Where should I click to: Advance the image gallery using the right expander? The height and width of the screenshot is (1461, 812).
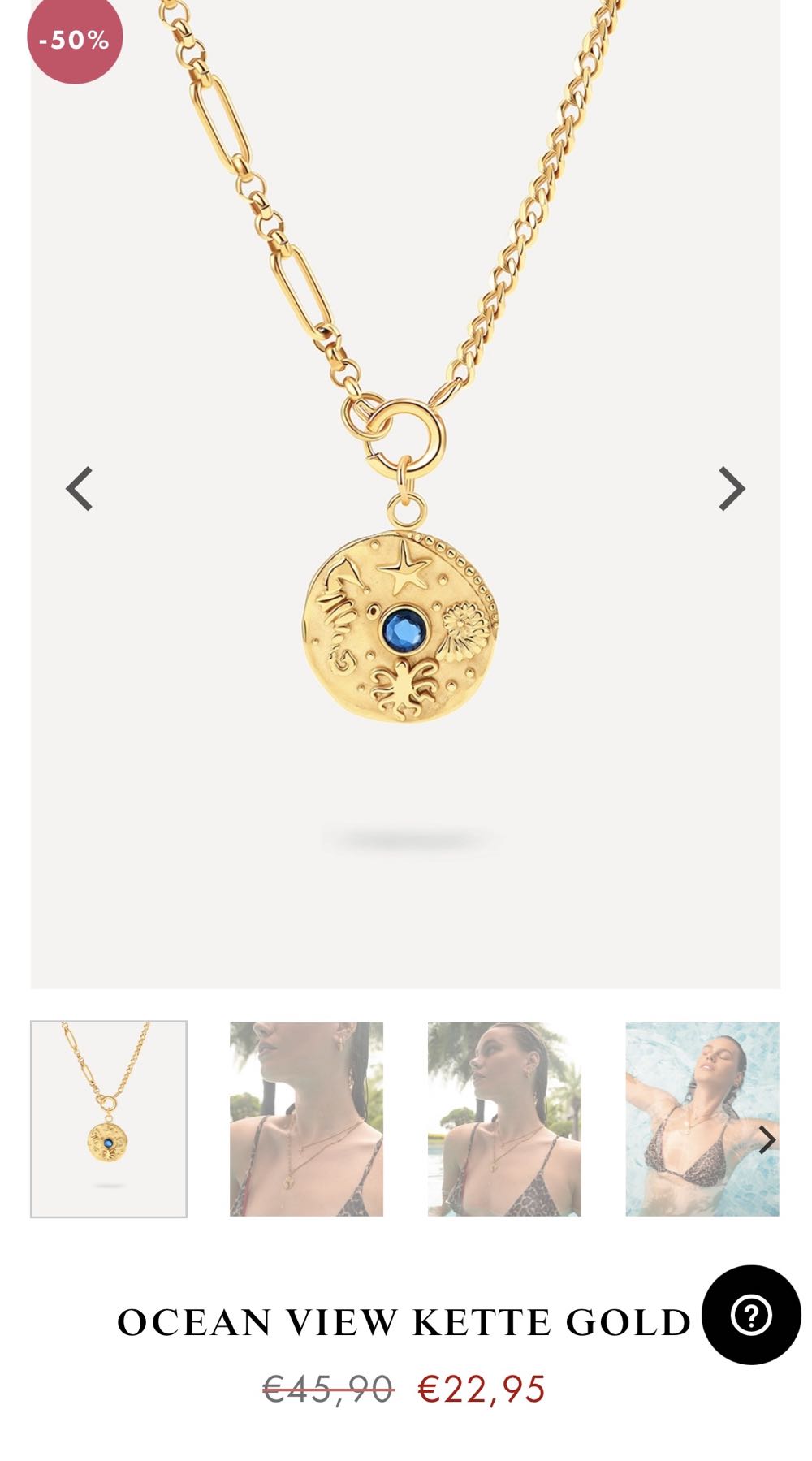tap(768, 1141)
